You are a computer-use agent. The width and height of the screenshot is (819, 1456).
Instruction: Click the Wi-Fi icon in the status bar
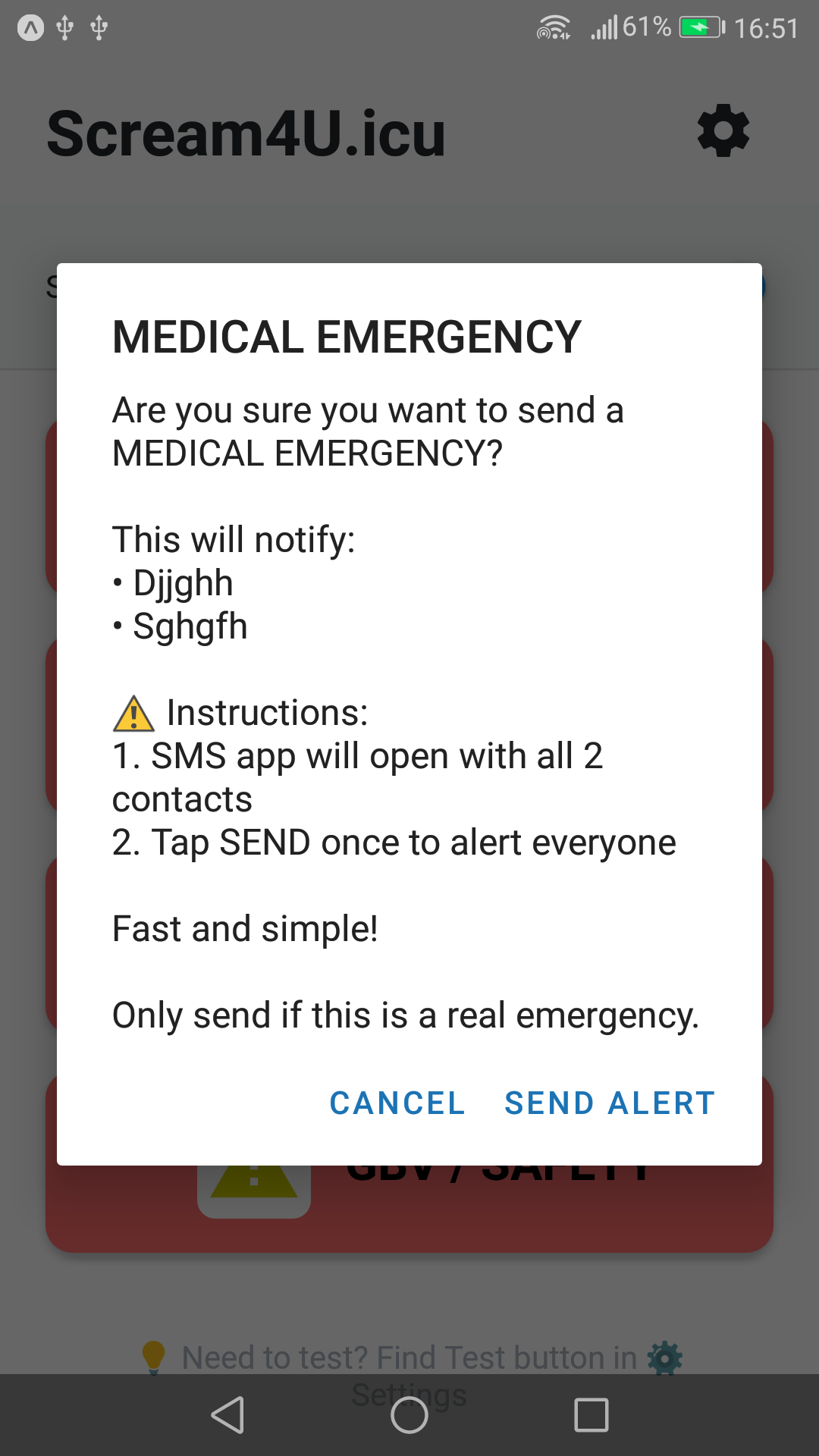[x=553, y=29]
